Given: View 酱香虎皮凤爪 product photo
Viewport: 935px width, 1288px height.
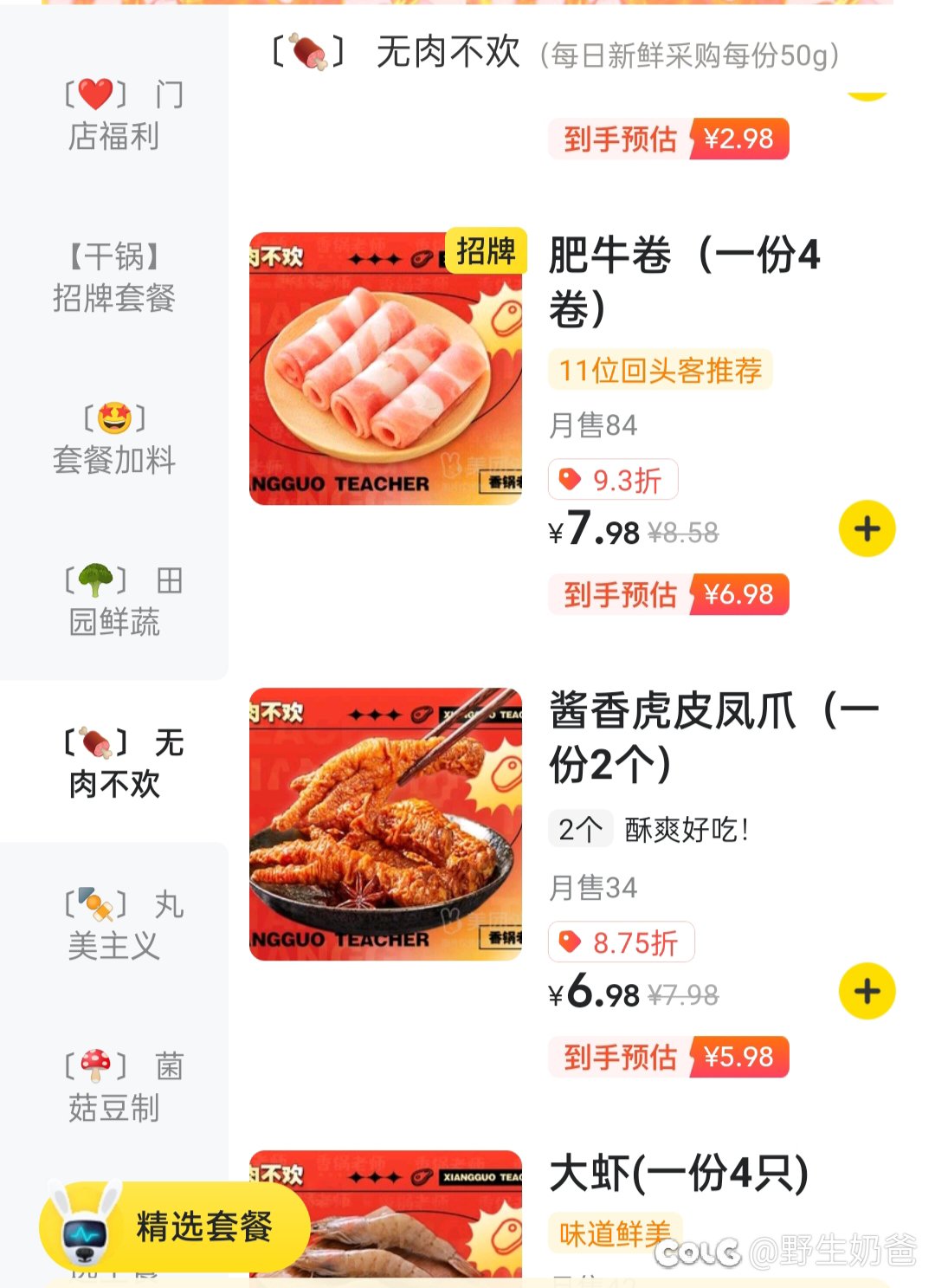Looking at the screenshot, I should click(385, 824).
